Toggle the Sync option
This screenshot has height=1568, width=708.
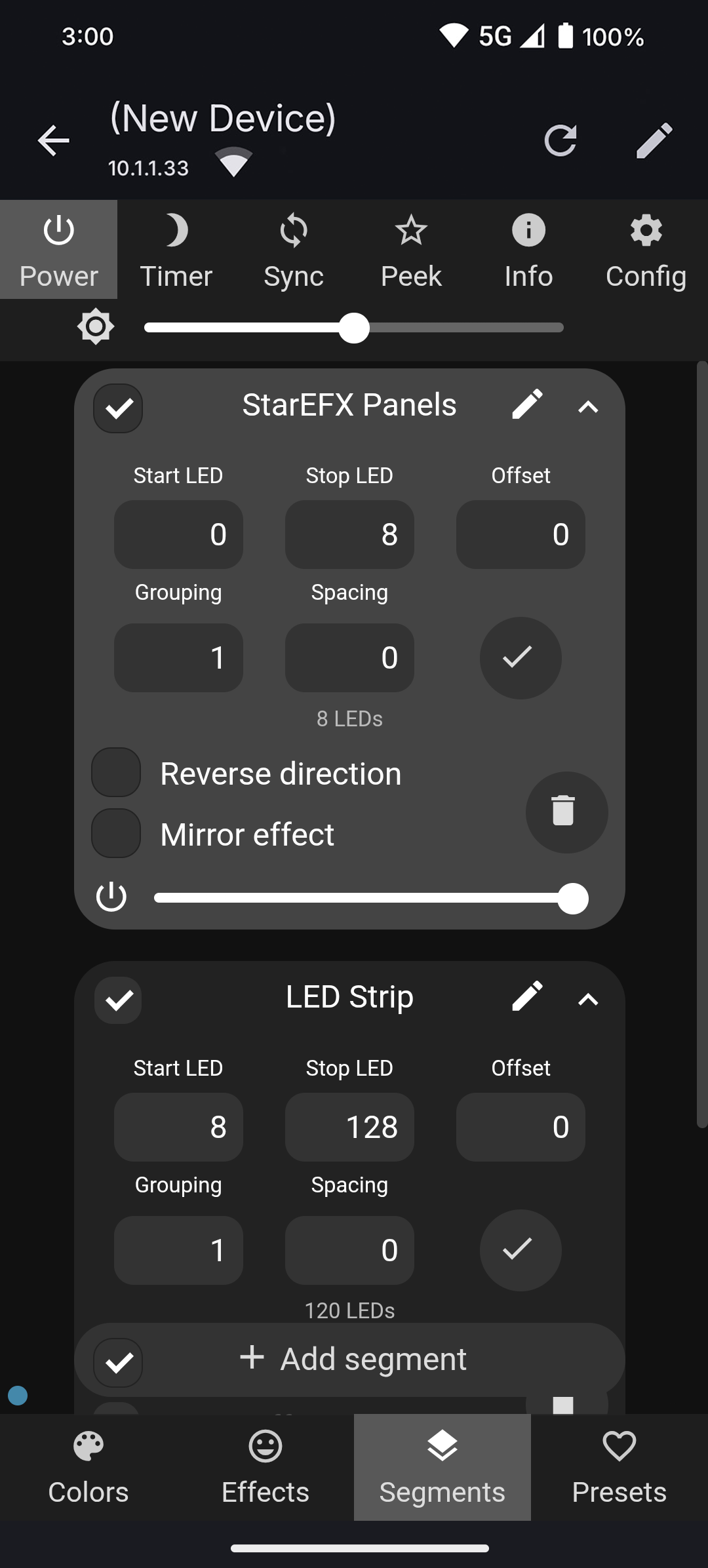click(293, 250)
